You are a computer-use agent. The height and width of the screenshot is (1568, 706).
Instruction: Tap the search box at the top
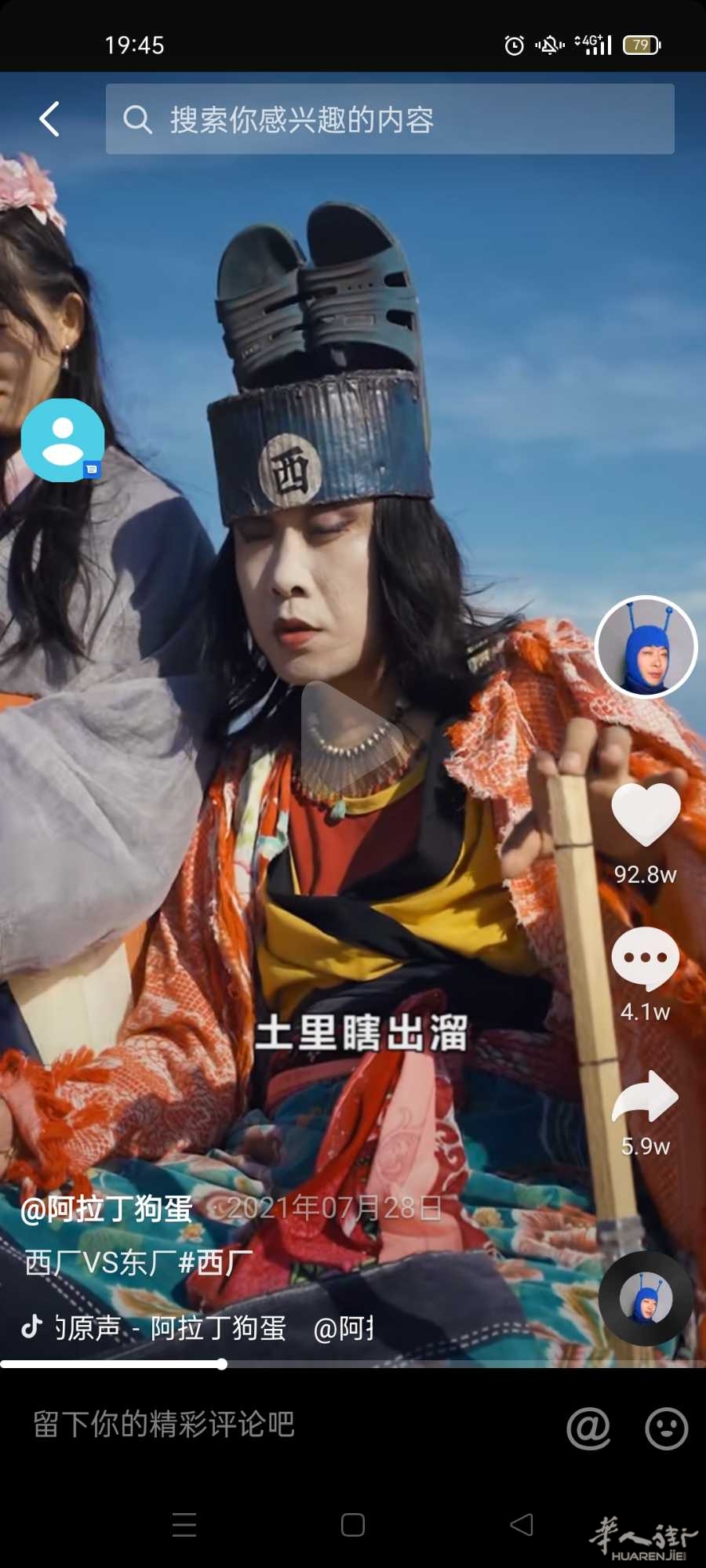(390, 119)
